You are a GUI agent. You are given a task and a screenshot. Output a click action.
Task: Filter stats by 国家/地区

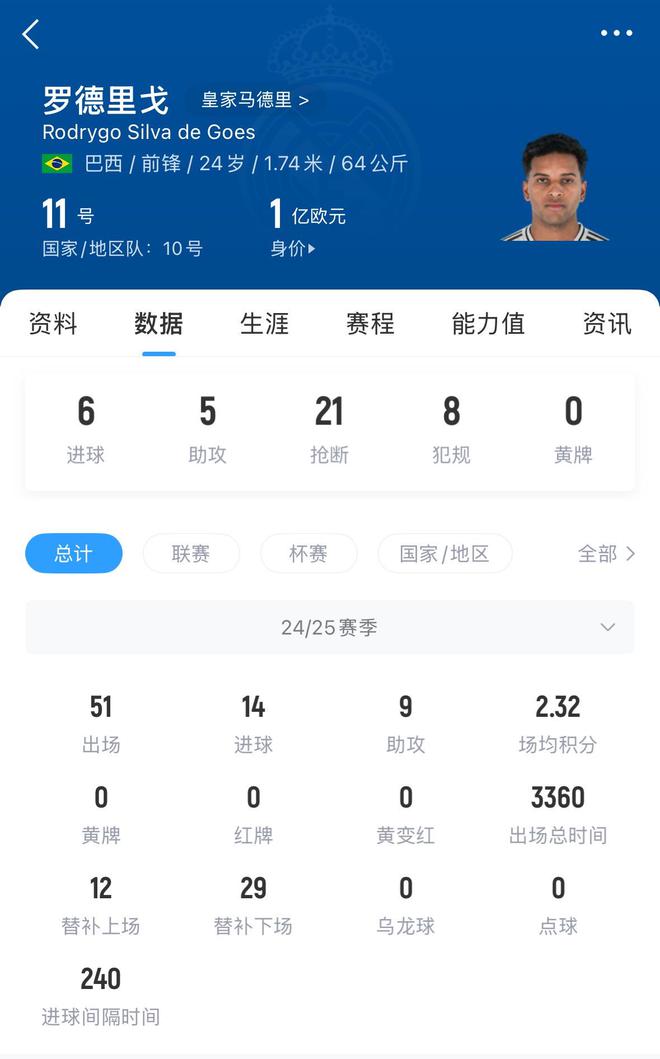point(445,553)
